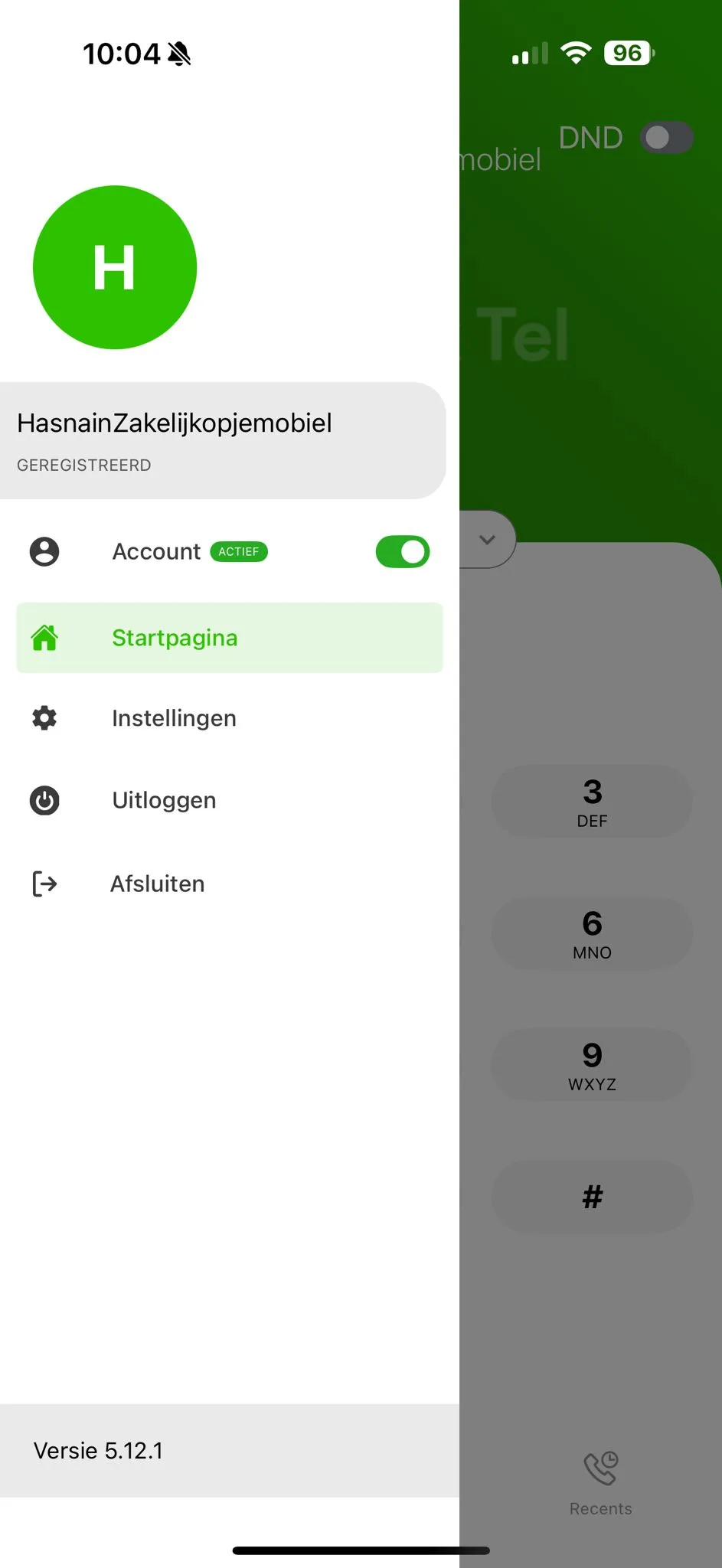Image resolution: width=722 pixels, height=1568 pixels.
Task: Click the battery level 96 indicator
Action: tap(628, 52)
